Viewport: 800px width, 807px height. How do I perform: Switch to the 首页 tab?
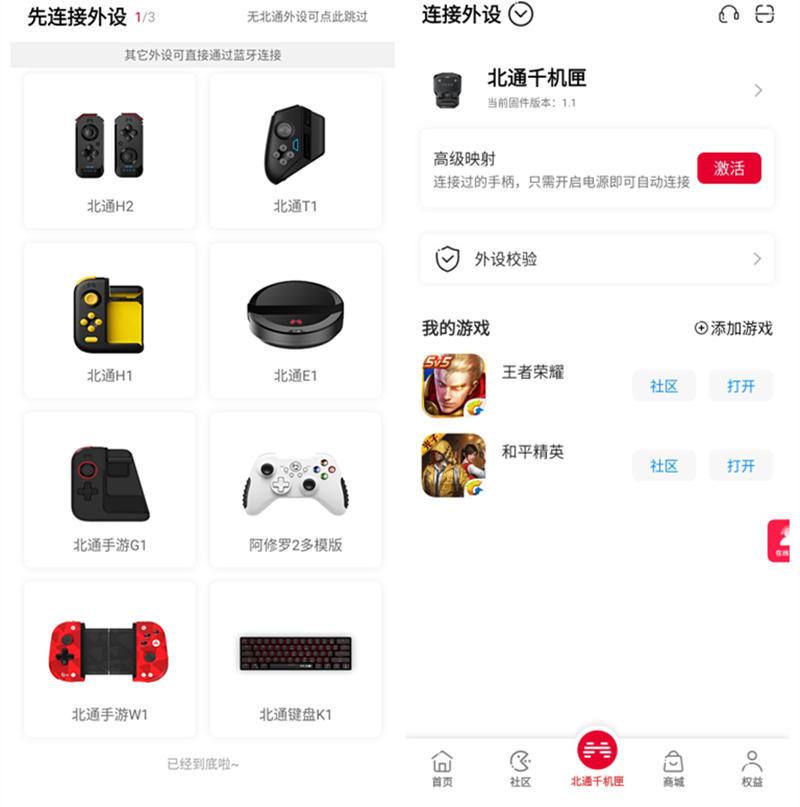click(x=442, y=769)
